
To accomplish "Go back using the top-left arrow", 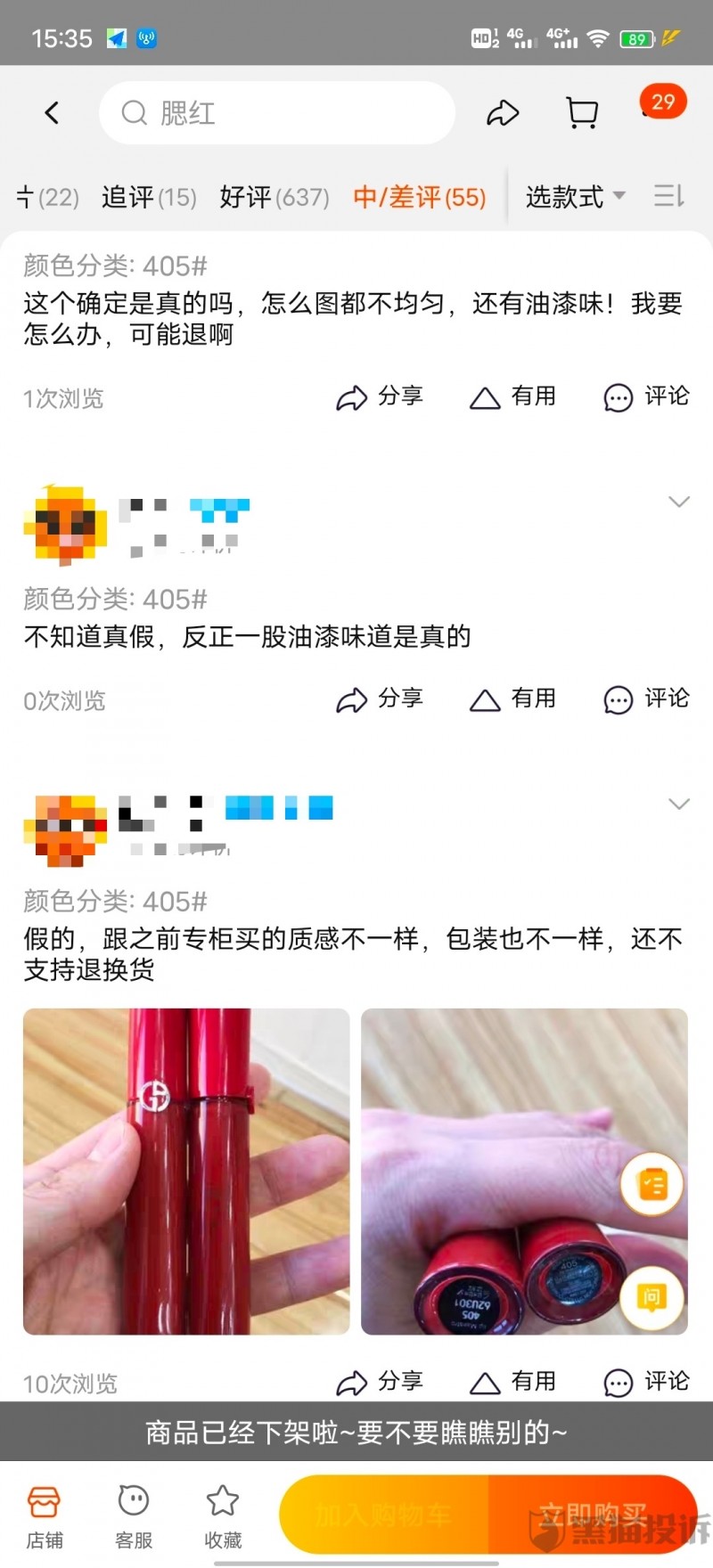I will point(52,113).
